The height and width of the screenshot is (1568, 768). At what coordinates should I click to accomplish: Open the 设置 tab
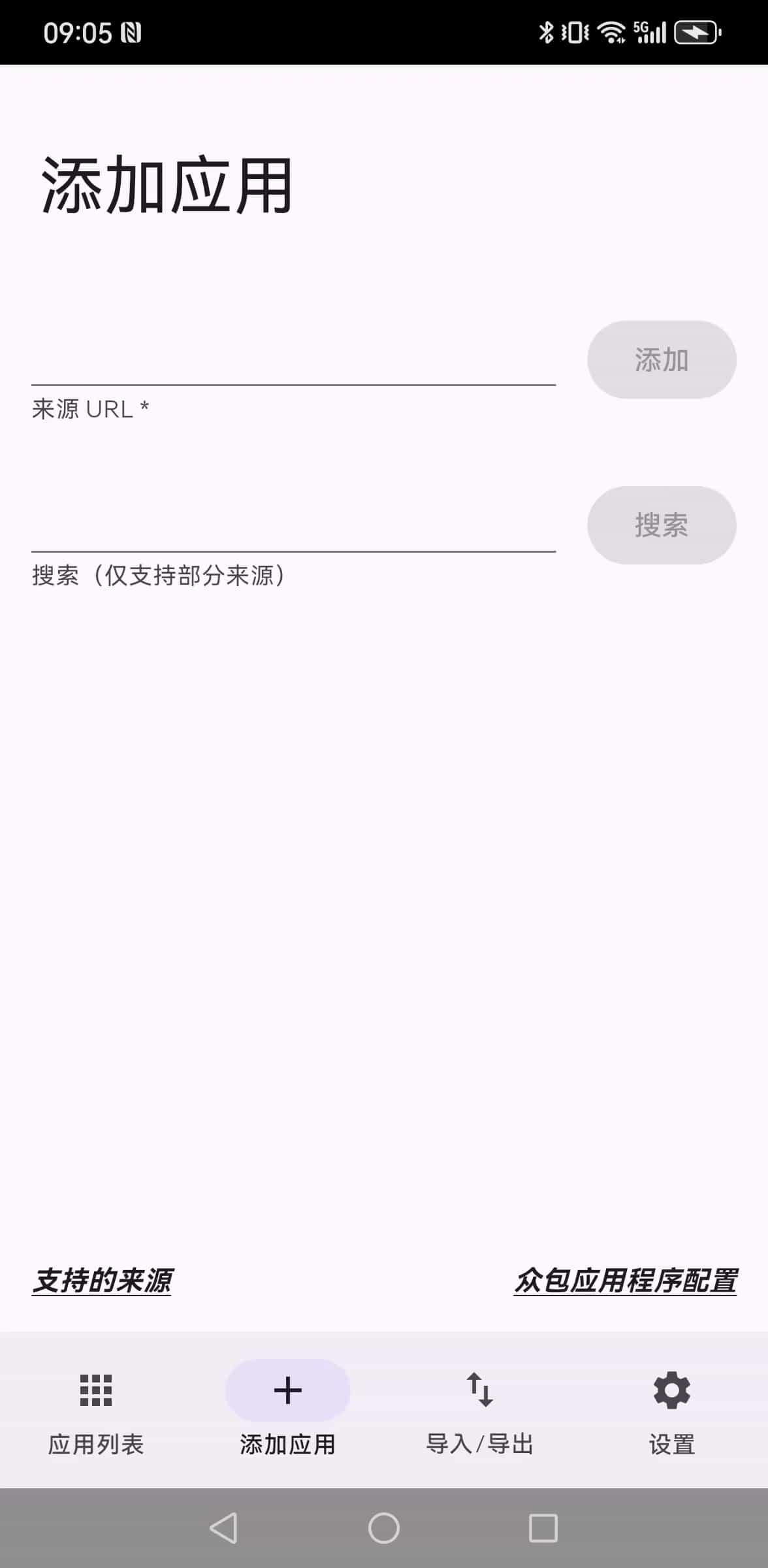click(672, 1410)
